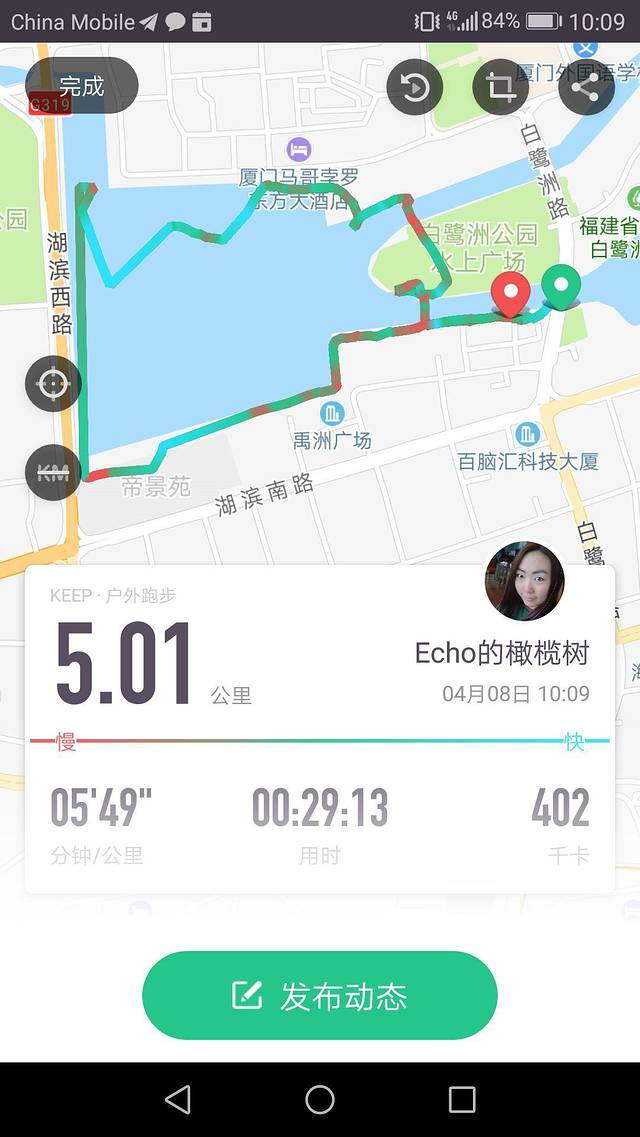This screenshot has height=1137, width=640.
Task: Replay the running route animation
Action: pyautogui.click(x=415, y=87)
